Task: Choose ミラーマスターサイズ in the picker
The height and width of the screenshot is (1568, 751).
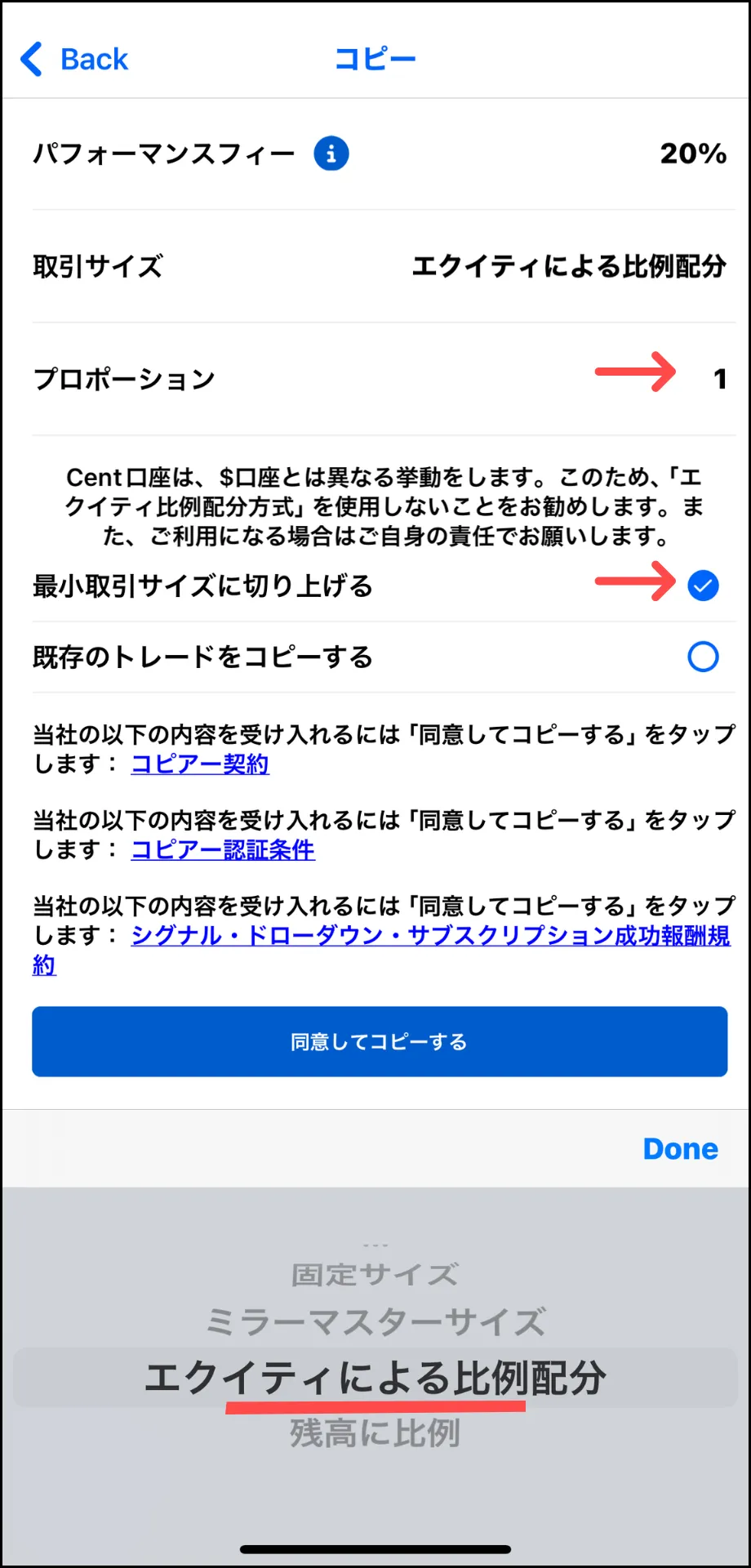Action: tap(375, 1322)
